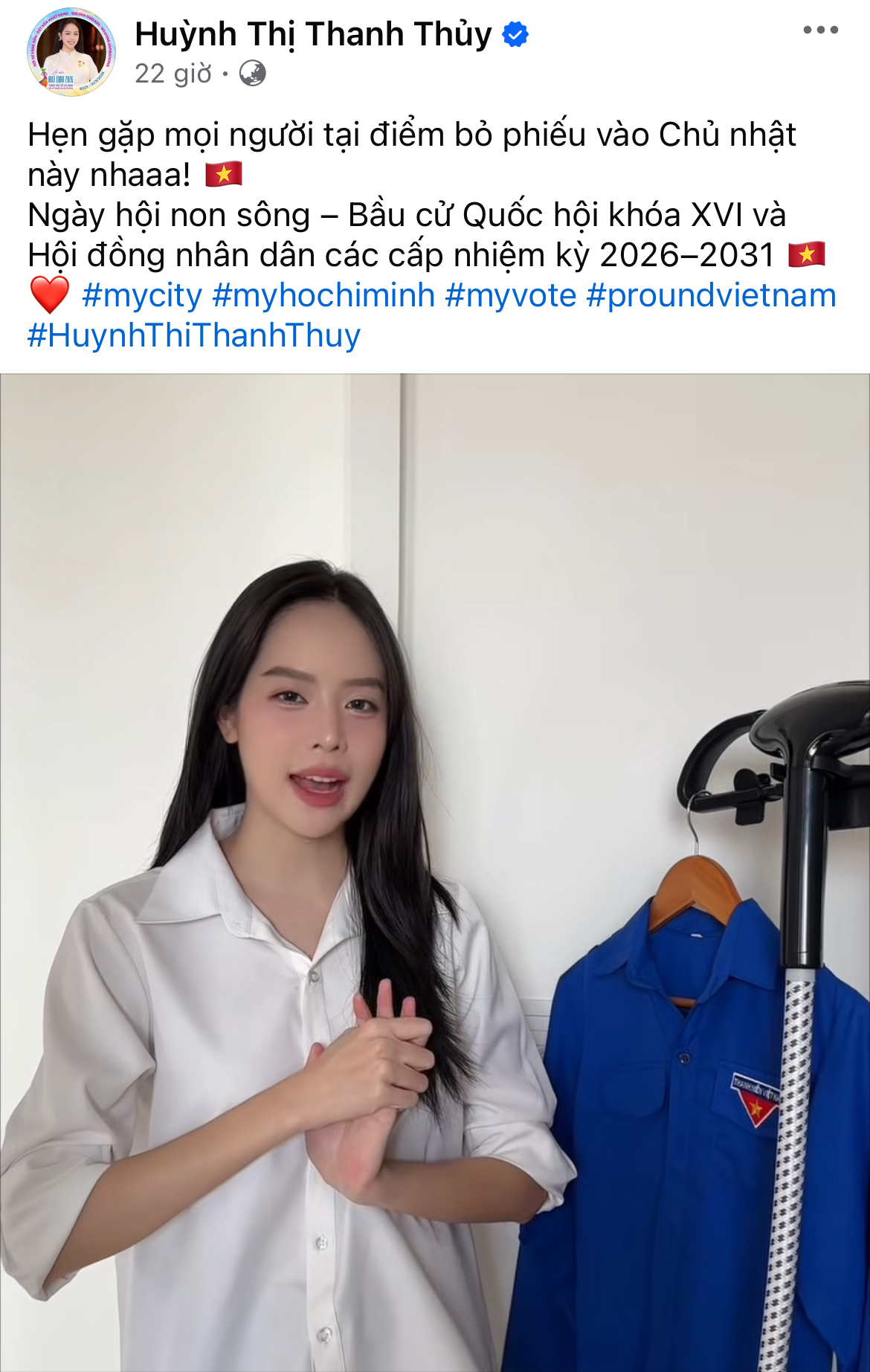Tap the 22 giờ post timestamp
Viewport: 870px width, 1372px height.
point(173,74)
